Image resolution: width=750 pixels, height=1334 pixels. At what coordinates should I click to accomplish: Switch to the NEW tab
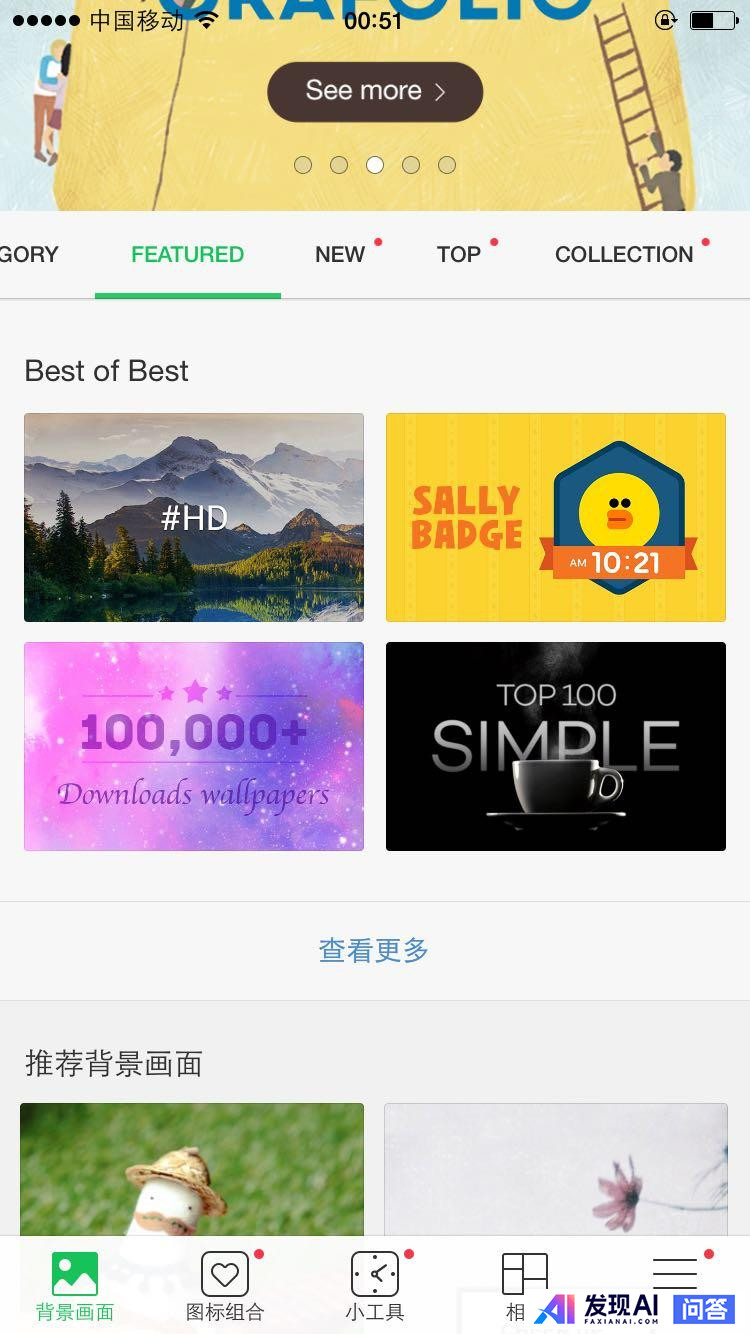340,254
